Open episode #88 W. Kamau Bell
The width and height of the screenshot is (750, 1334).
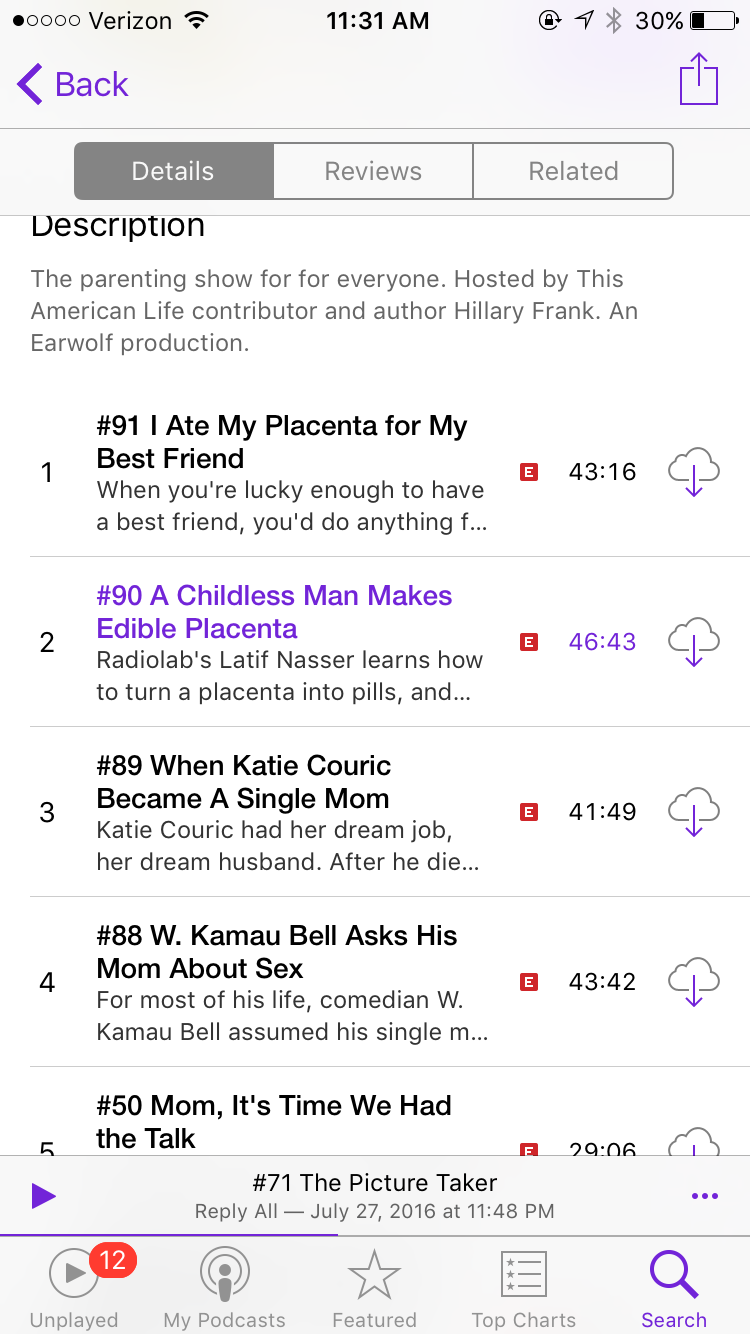(x=290, y=982)
